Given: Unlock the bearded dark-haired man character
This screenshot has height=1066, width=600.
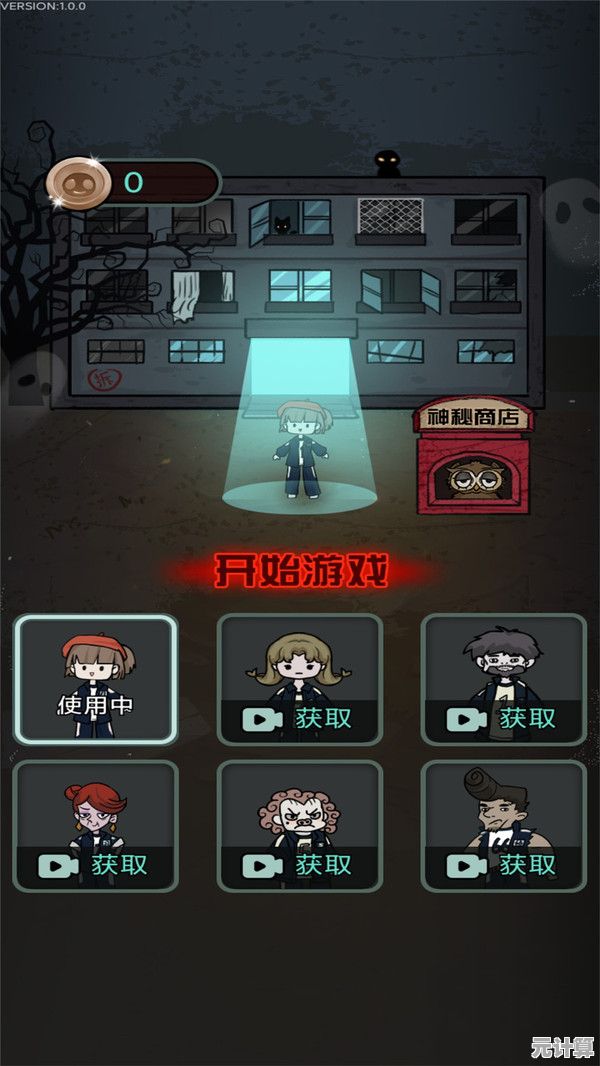Looking at the screenshot, I should [504, 717].
